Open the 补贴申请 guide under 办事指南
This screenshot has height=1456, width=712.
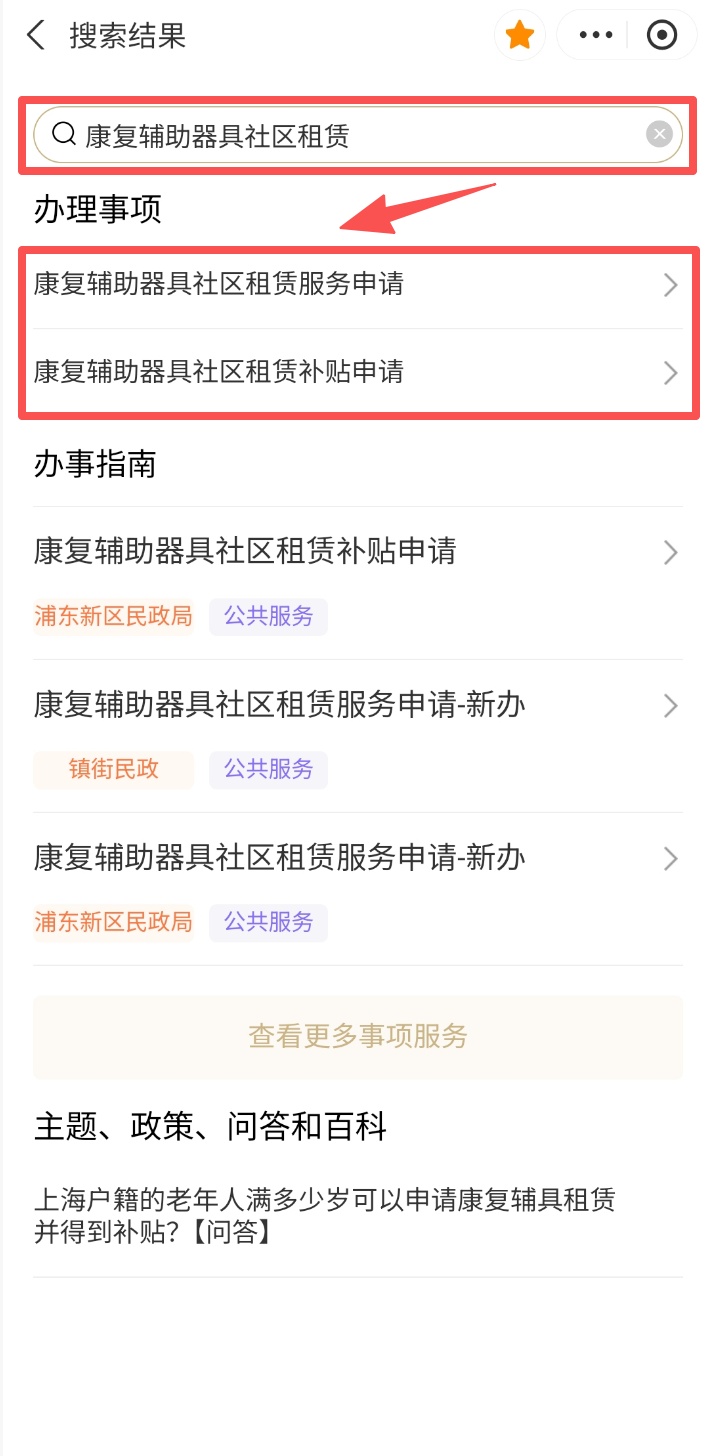click(x=356, y=552)
